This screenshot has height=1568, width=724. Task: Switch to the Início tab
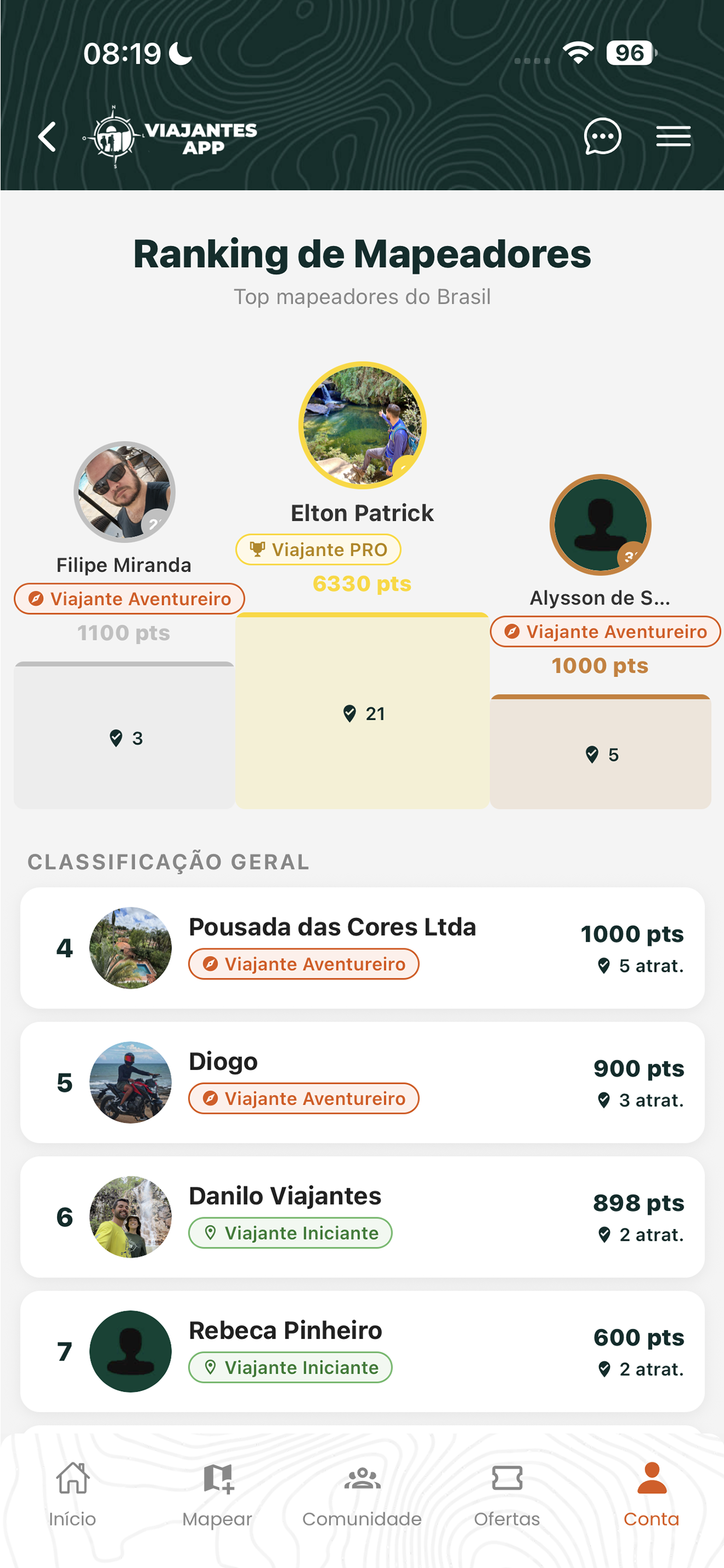point(72,1494)
